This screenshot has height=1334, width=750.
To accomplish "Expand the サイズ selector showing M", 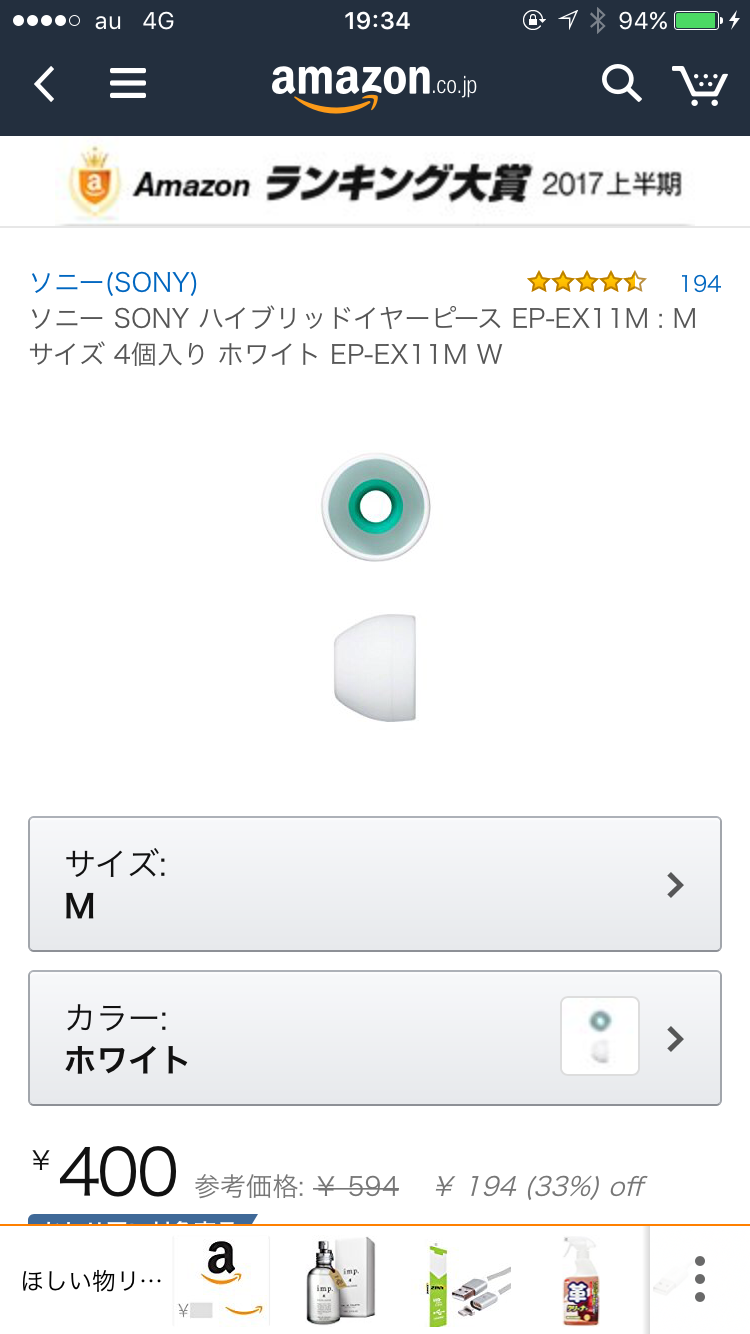I will tap(375, 884).
